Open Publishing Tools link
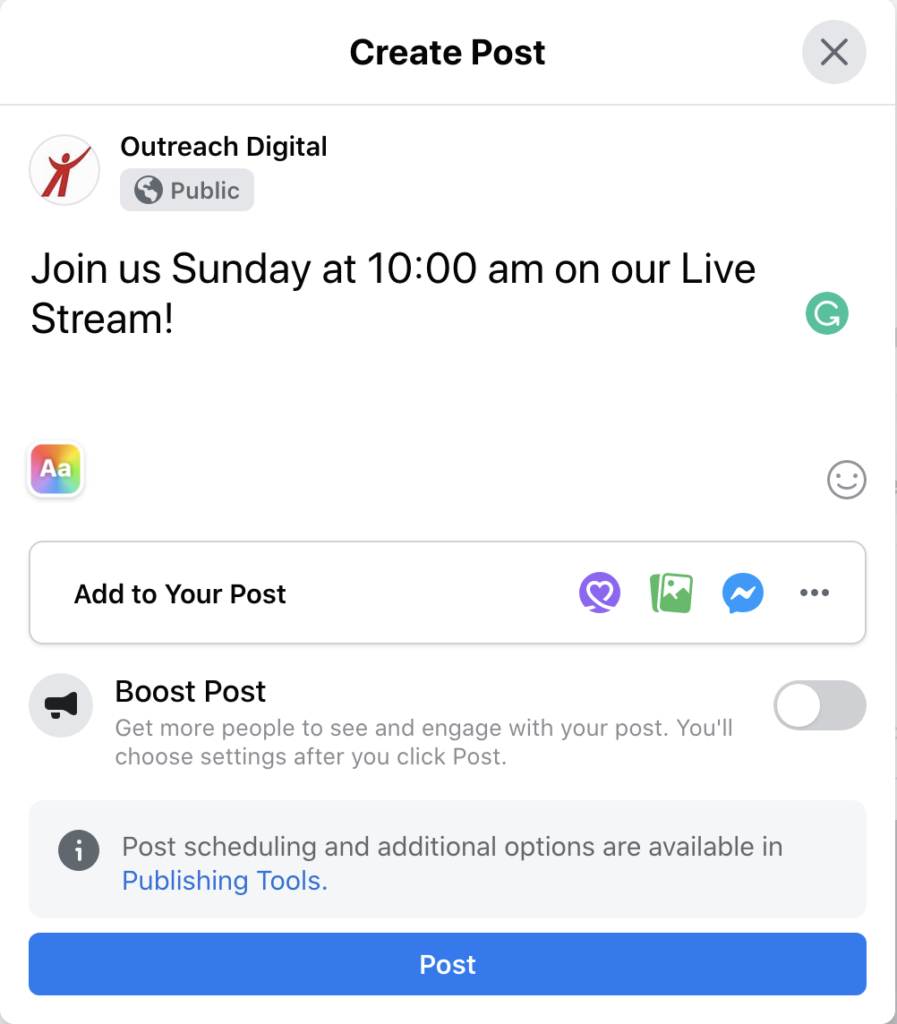 click(x=223, y=881)
